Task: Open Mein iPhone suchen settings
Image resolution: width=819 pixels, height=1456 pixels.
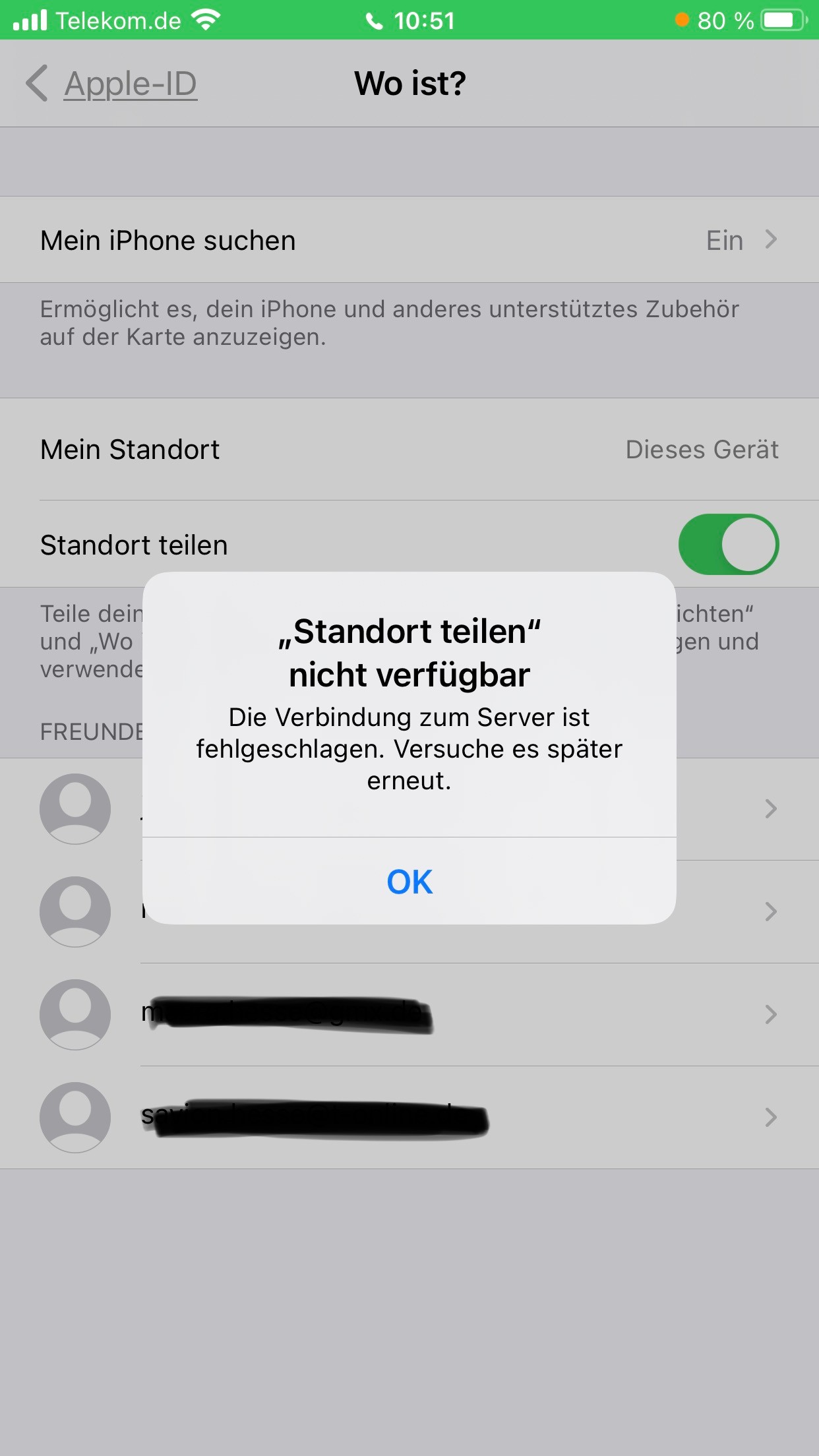Action: (x=409, y=240)
